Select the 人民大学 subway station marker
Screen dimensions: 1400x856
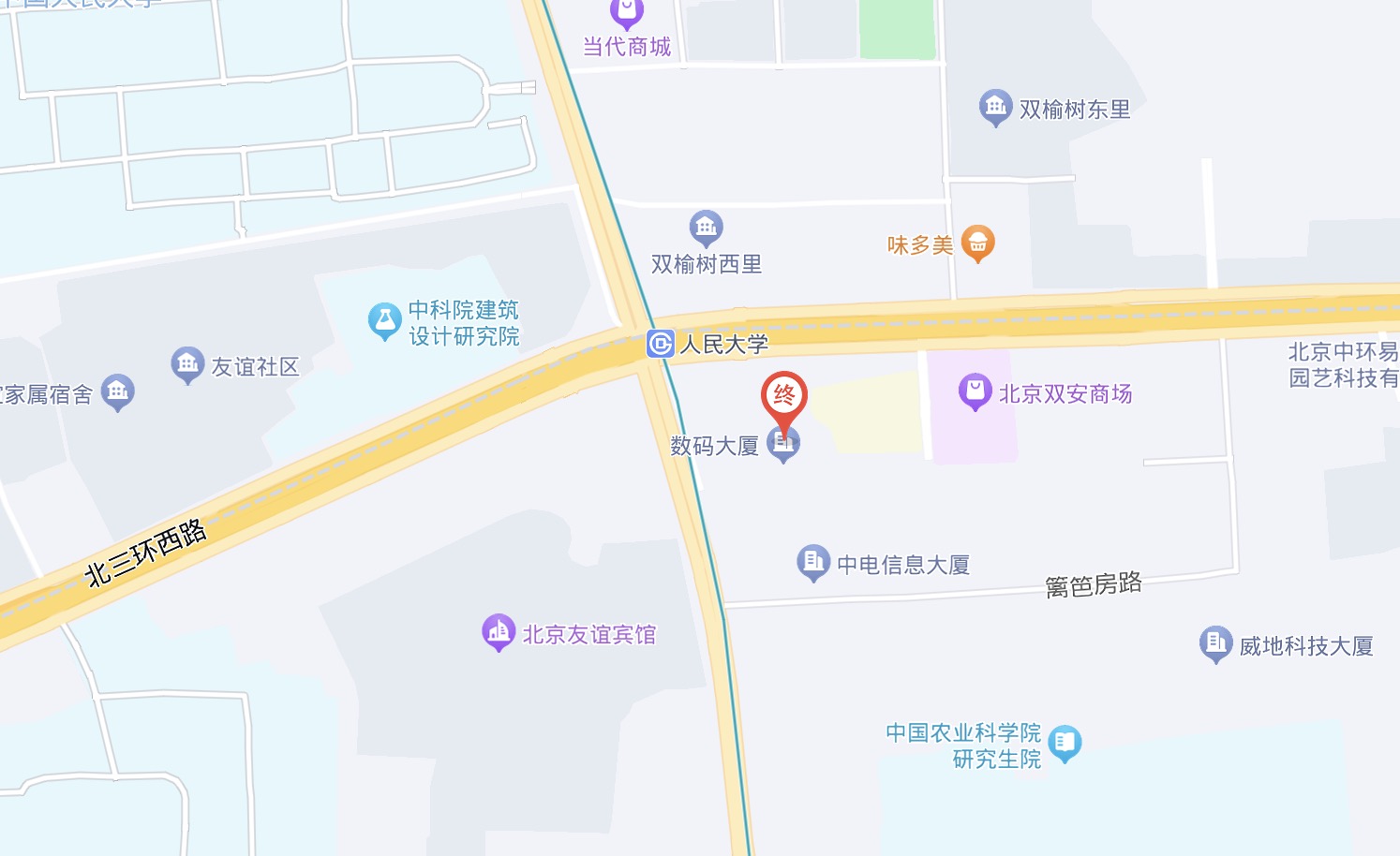[x=661, y=345]
